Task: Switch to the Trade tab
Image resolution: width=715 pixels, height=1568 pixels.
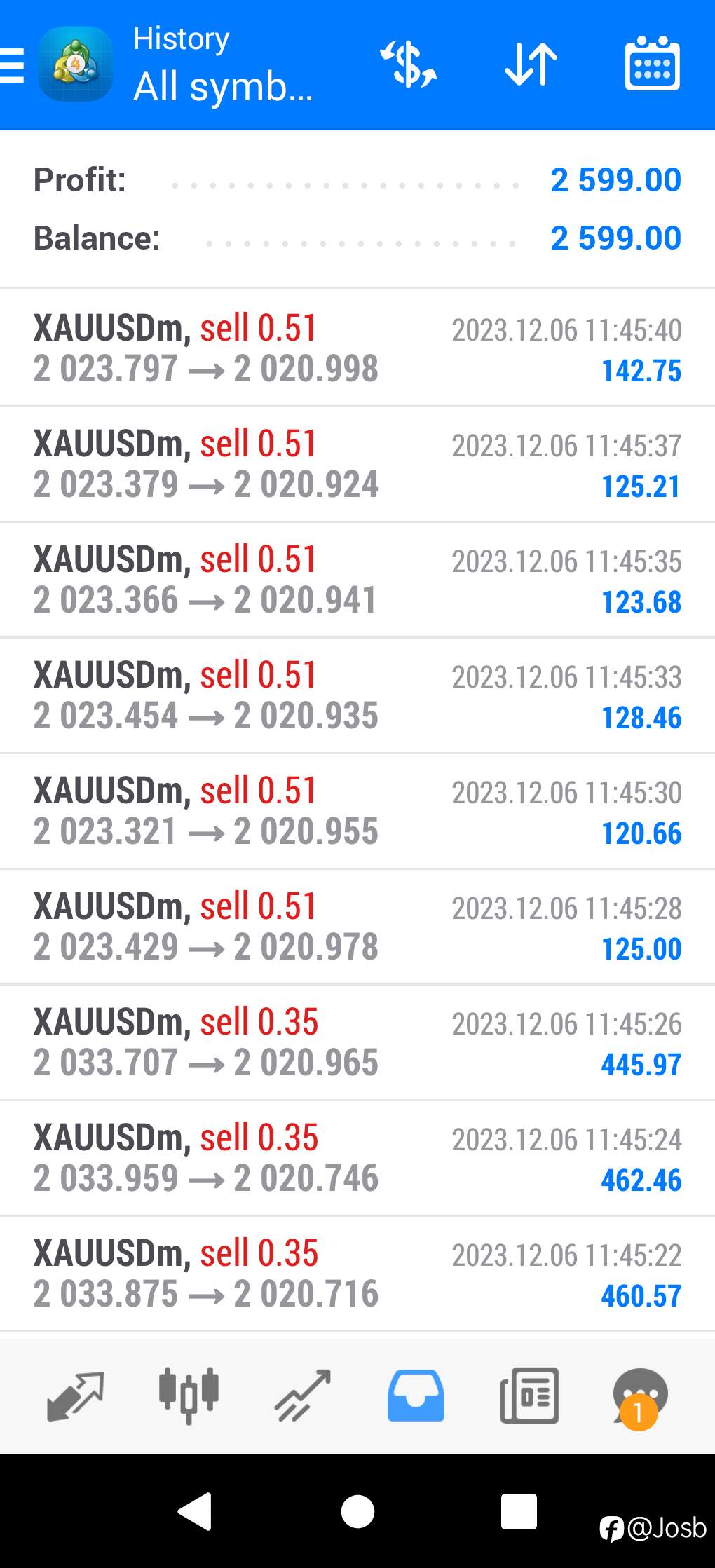Action: click(x=302, y=1396)
